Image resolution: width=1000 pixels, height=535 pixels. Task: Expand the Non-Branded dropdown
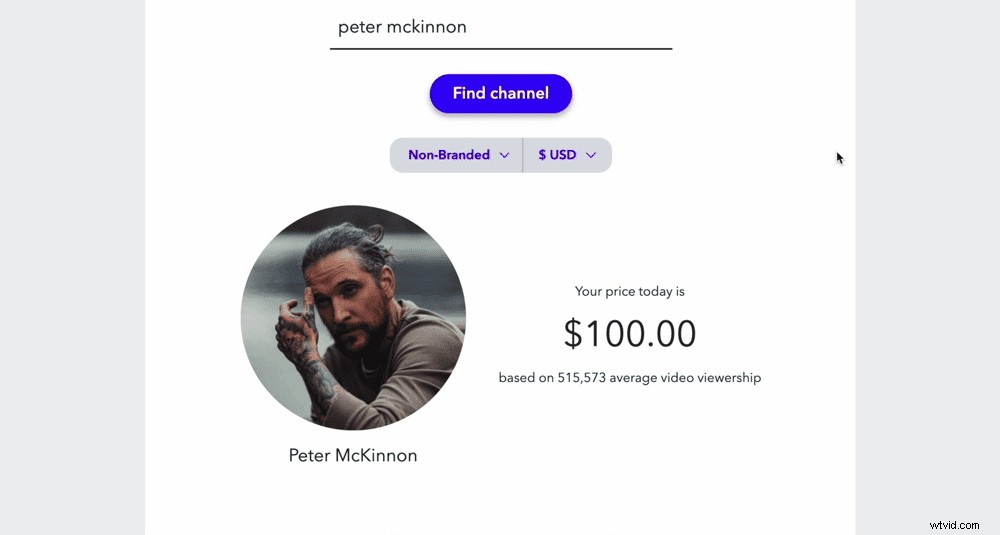point(458,155)
